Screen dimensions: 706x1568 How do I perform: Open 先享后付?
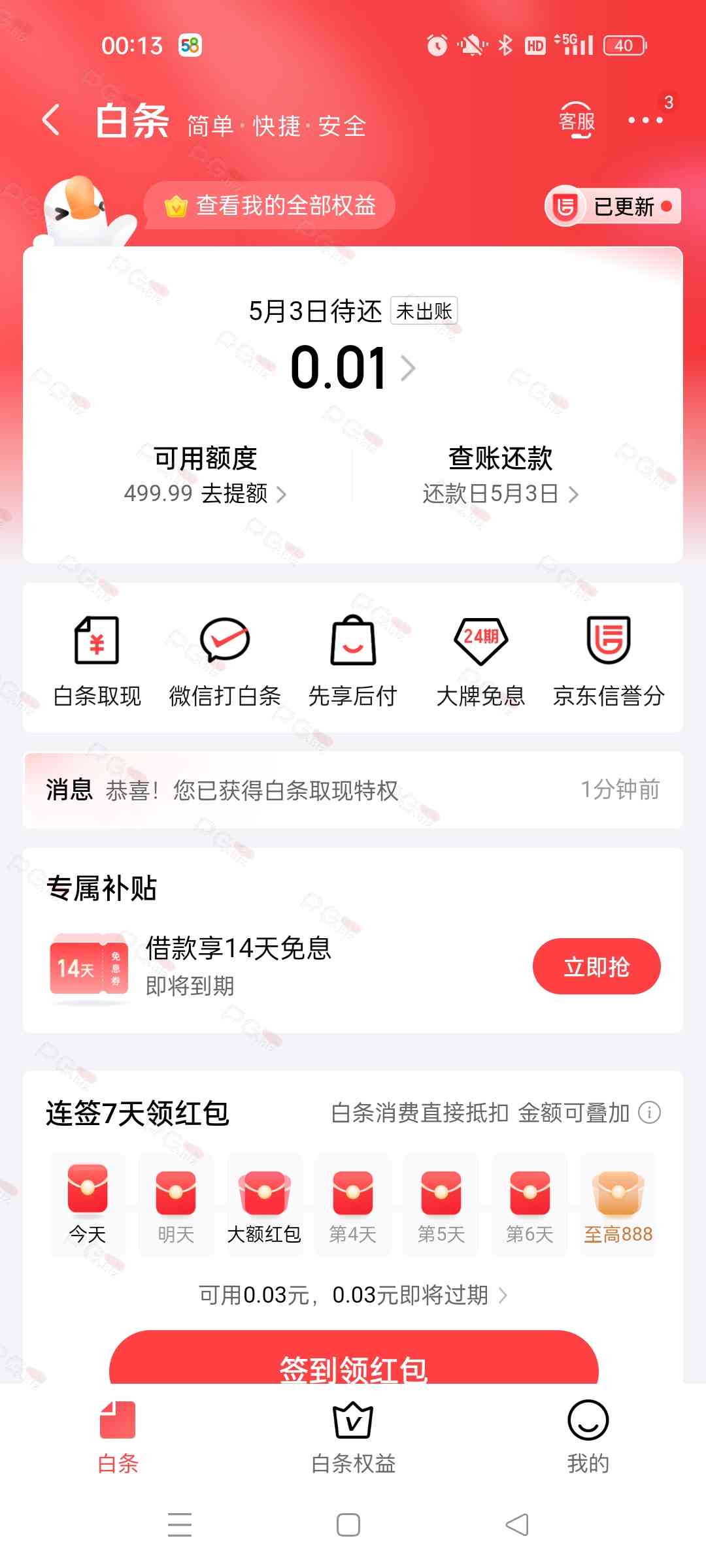click(352, 660)
